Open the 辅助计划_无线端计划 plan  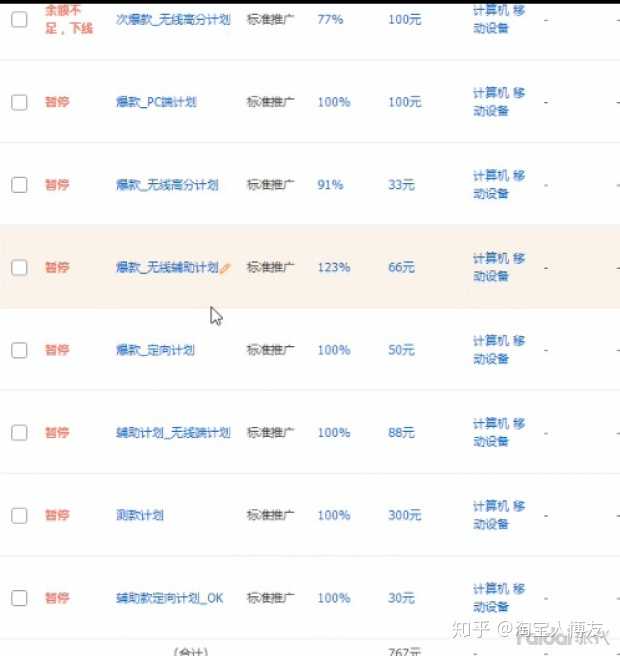pos(172,433)
